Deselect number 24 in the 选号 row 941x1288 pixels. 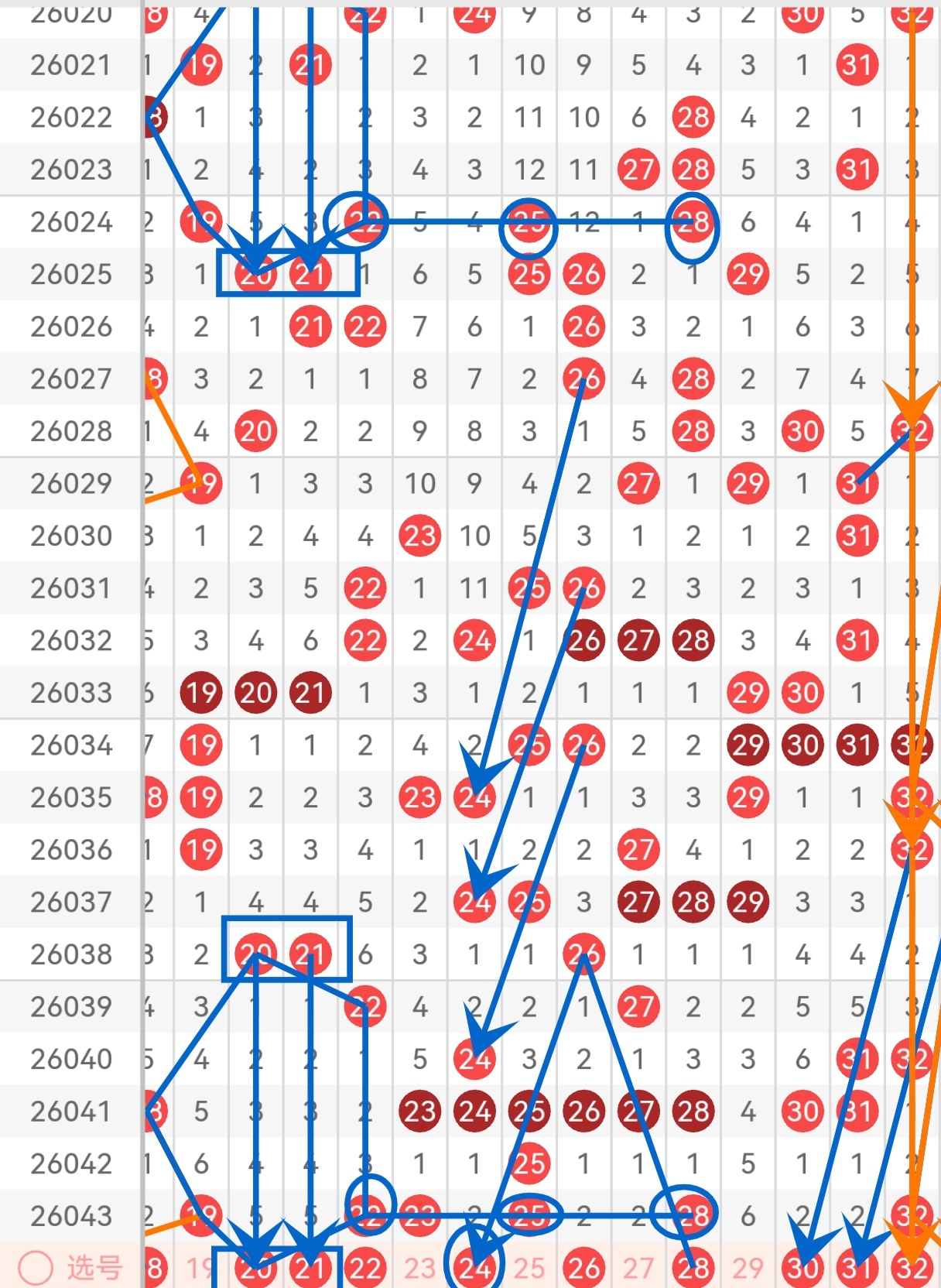[x=474, y=1268]
